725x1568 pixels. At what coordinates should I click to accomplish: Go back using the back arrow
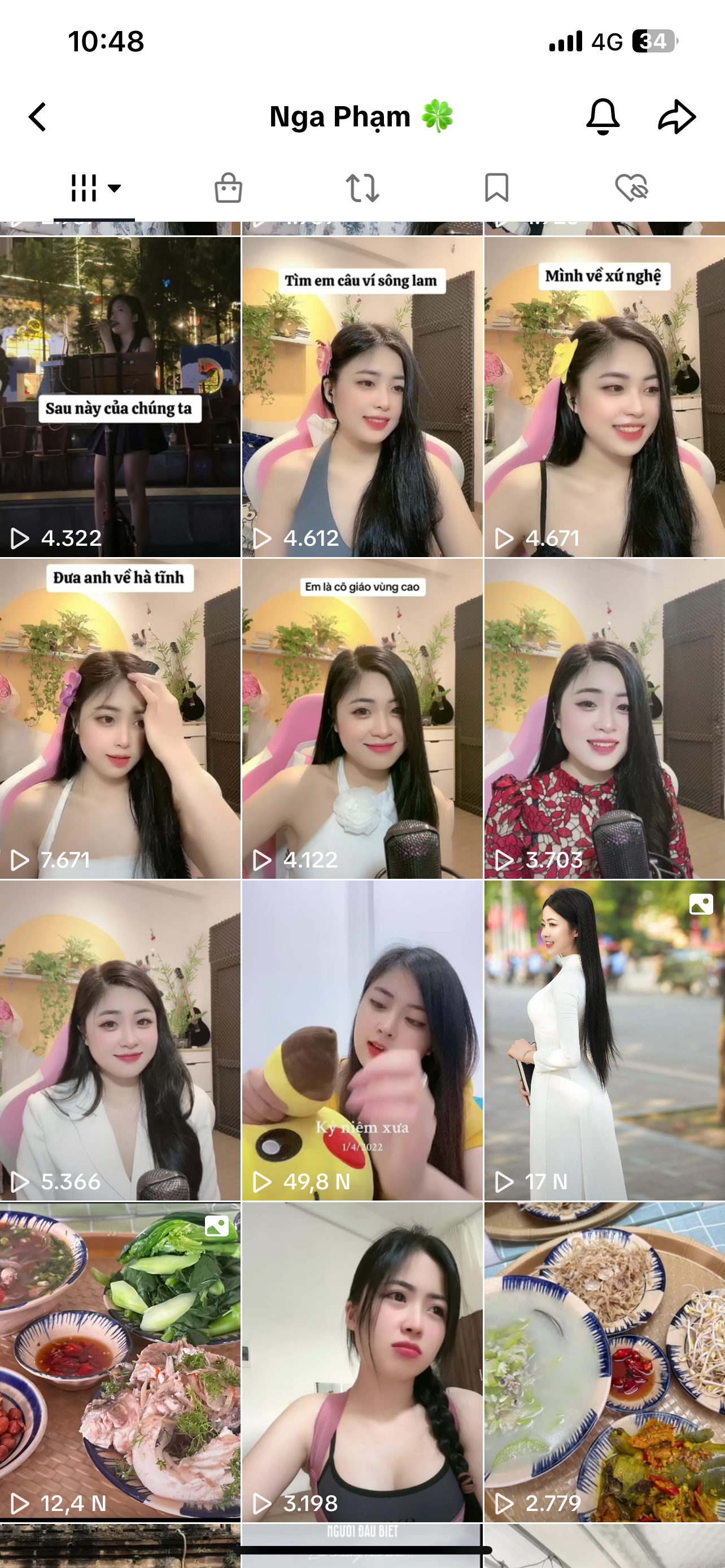pyautogui.click(x=38, y=117)
